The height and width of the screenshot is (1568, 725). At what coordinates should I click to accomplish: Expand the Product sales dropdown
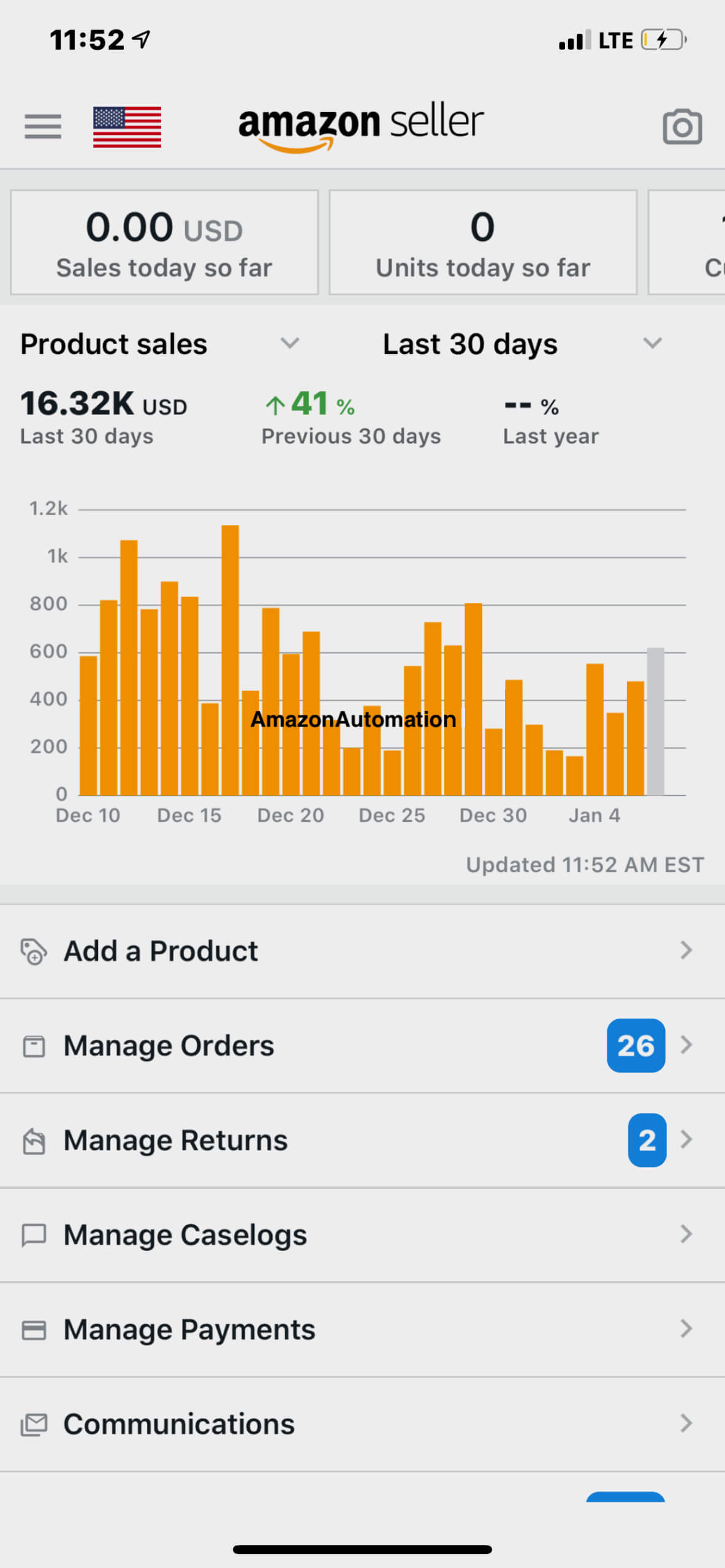click(161, 344)
